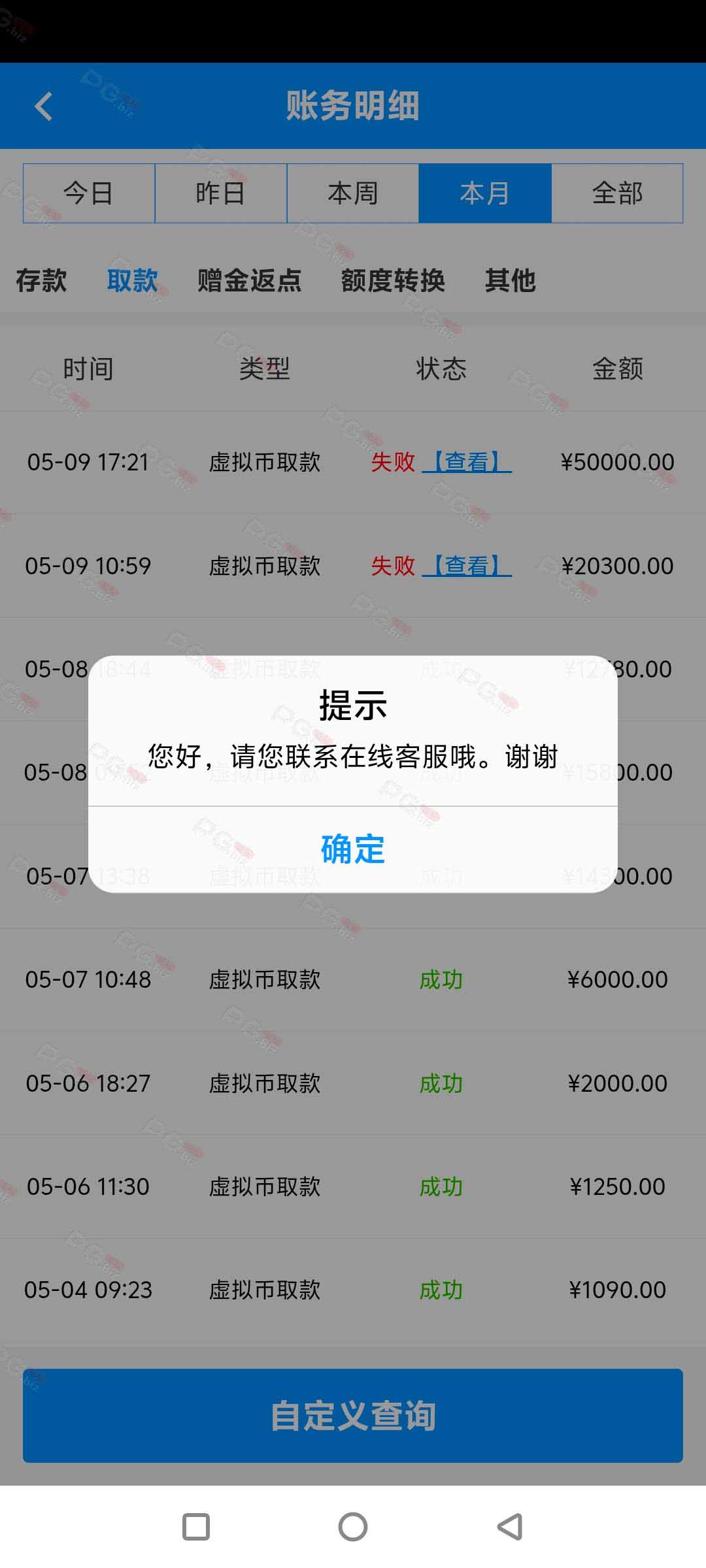Tap 自定义查询 button
Screen dimensions: 706x1568
pyautogui.click(x=353, y=1416)
